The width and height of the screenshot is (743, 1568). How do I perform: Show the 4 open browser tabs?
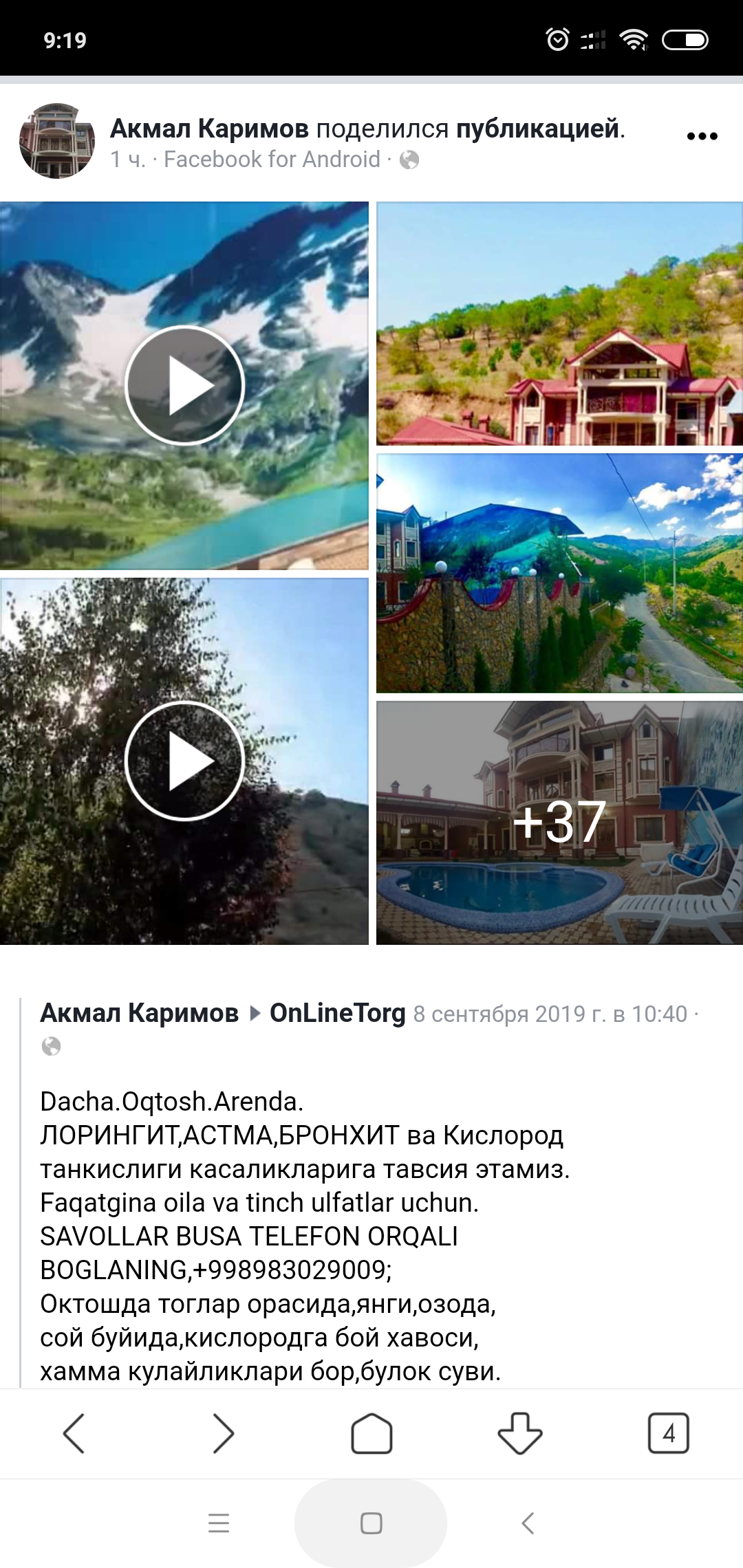click(x=669, y=1433)
